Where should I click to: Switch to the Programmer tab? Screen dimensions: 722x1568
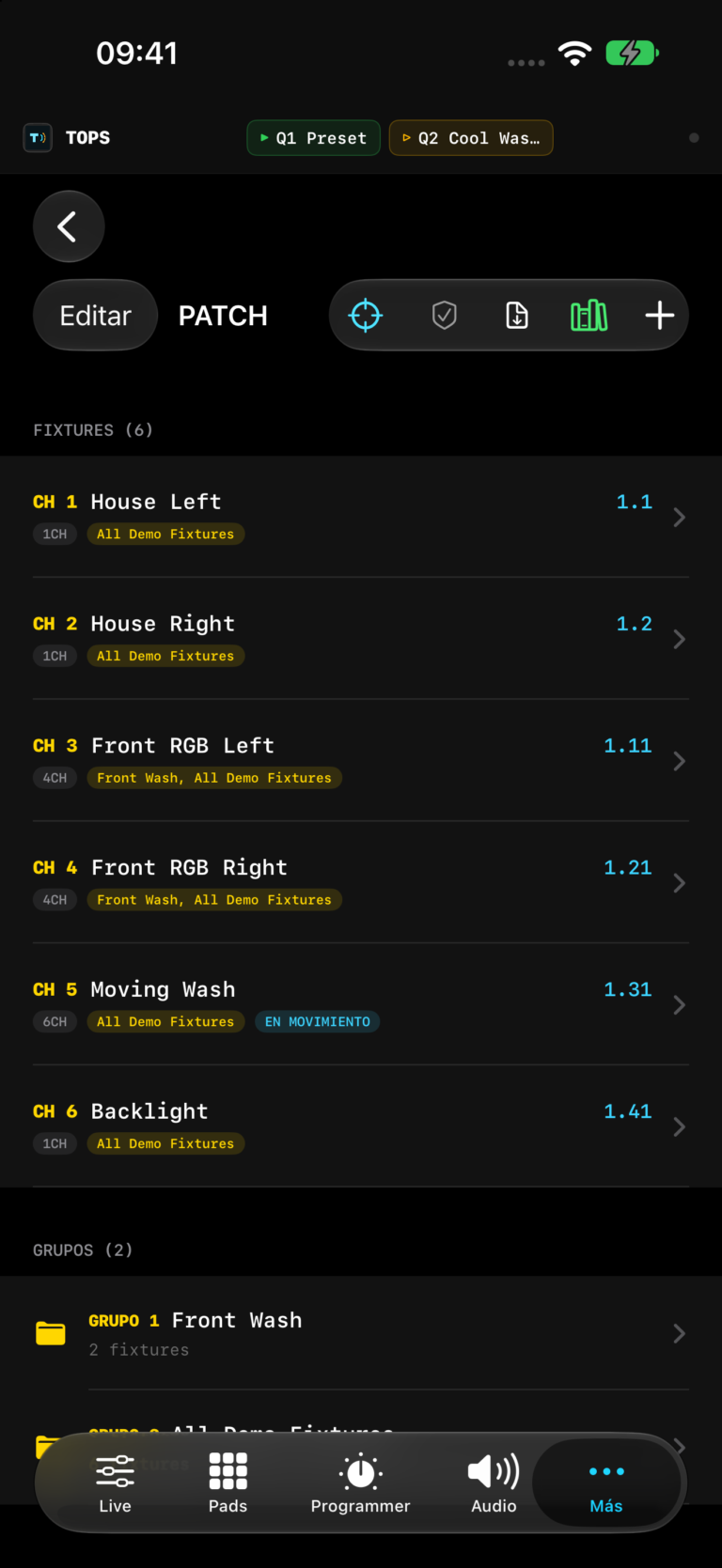tap(360, 1483)
